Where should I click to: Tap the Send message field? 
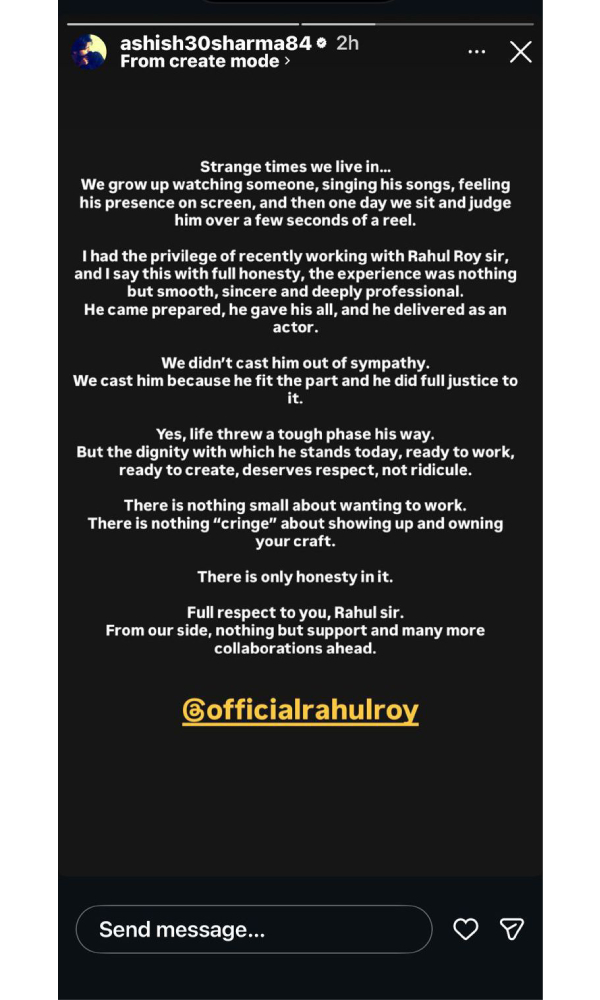point(254,929)
